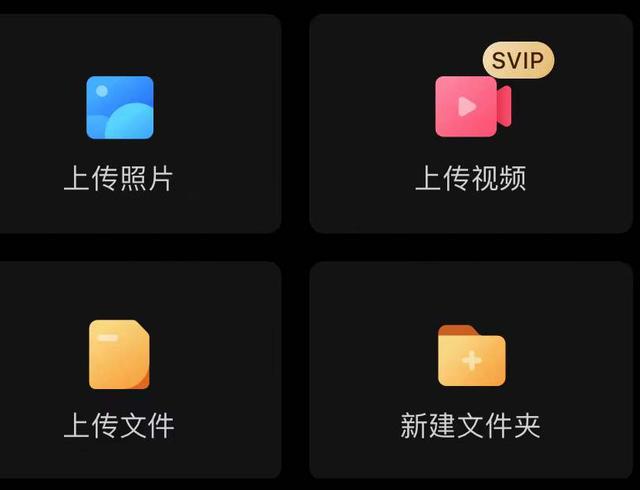Open the 上传文件 upload option
The width and height of the screenshot is (640, 490).
(x=120, y=372)
